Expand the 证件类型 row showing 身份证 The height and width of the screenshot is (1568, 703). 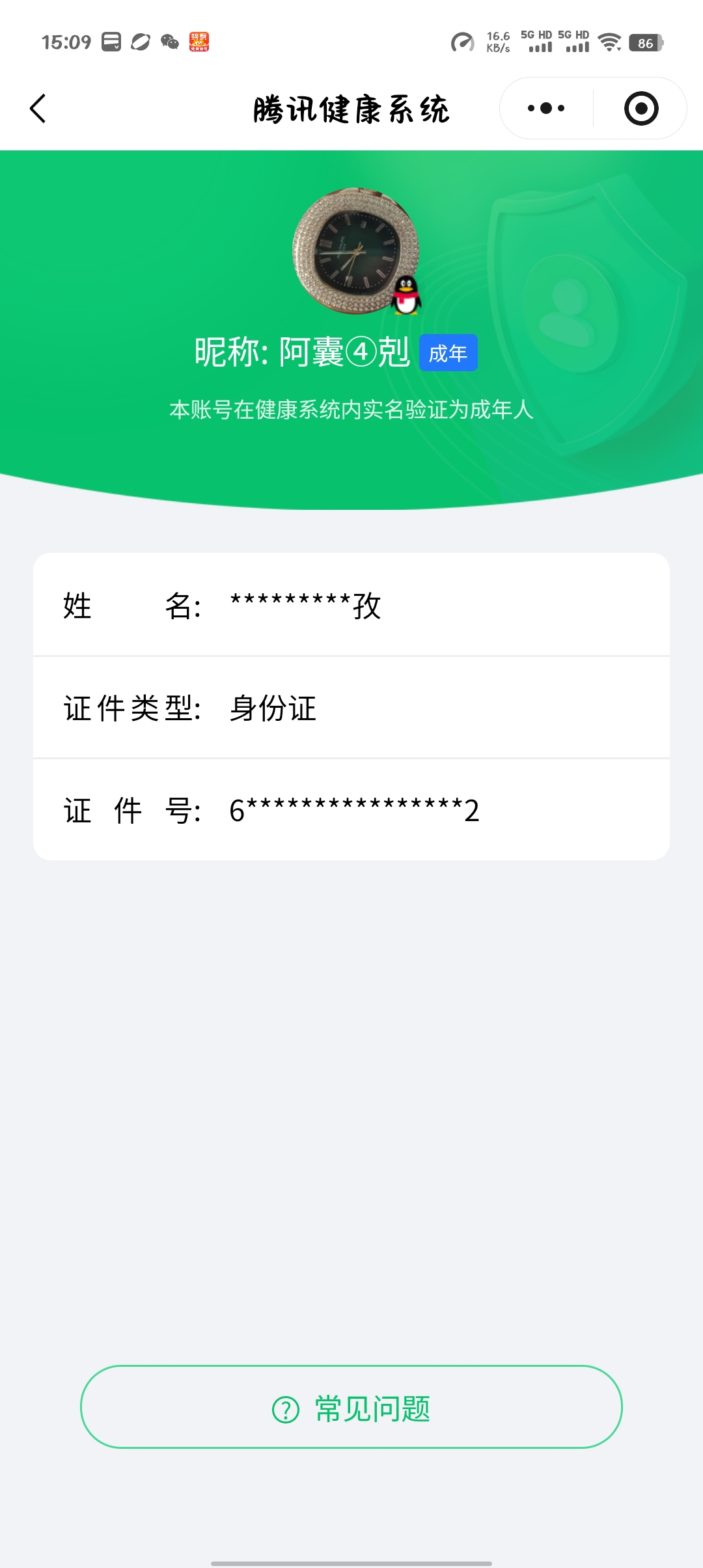click(351, 707)
